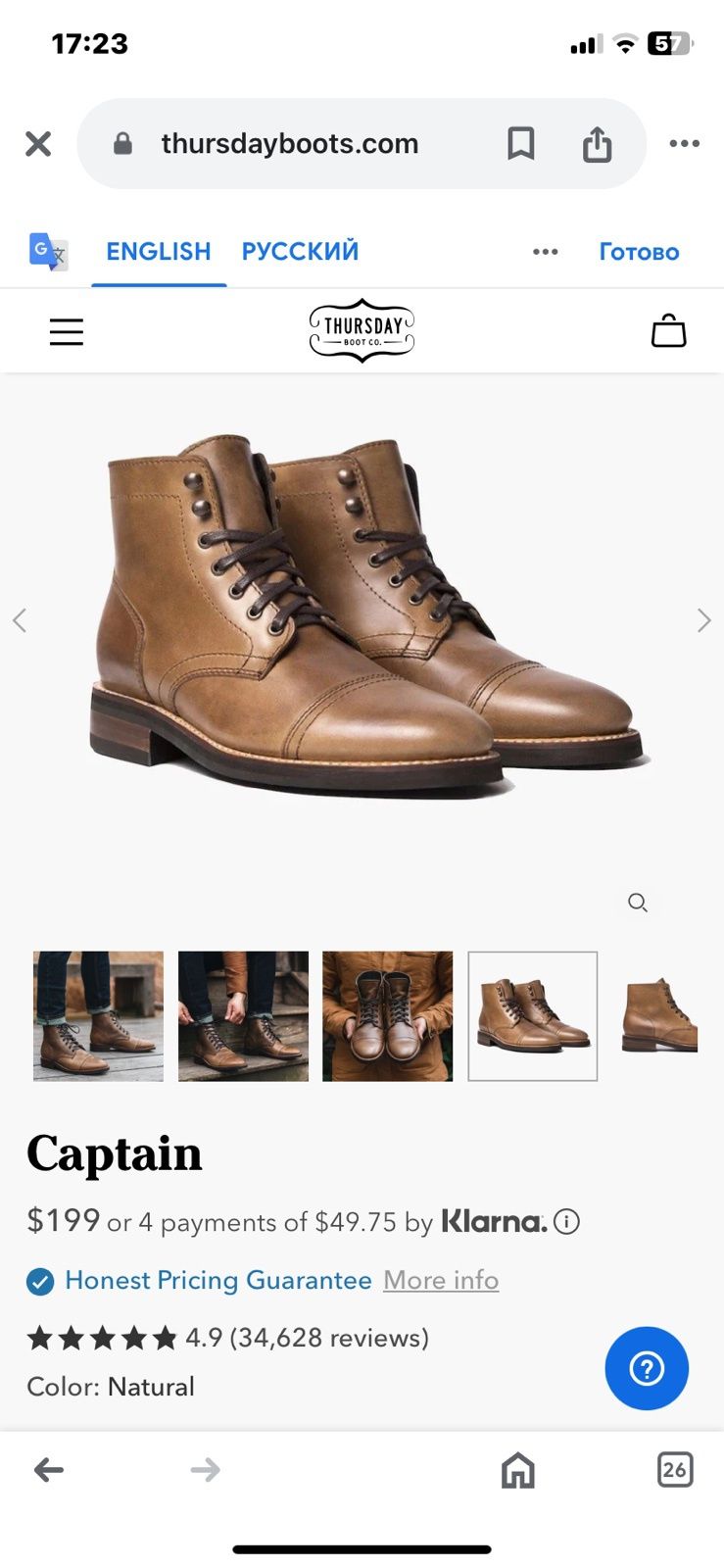Open the blue help chat button
This screenshot has width=724, height=1568.
(647, 1368)
